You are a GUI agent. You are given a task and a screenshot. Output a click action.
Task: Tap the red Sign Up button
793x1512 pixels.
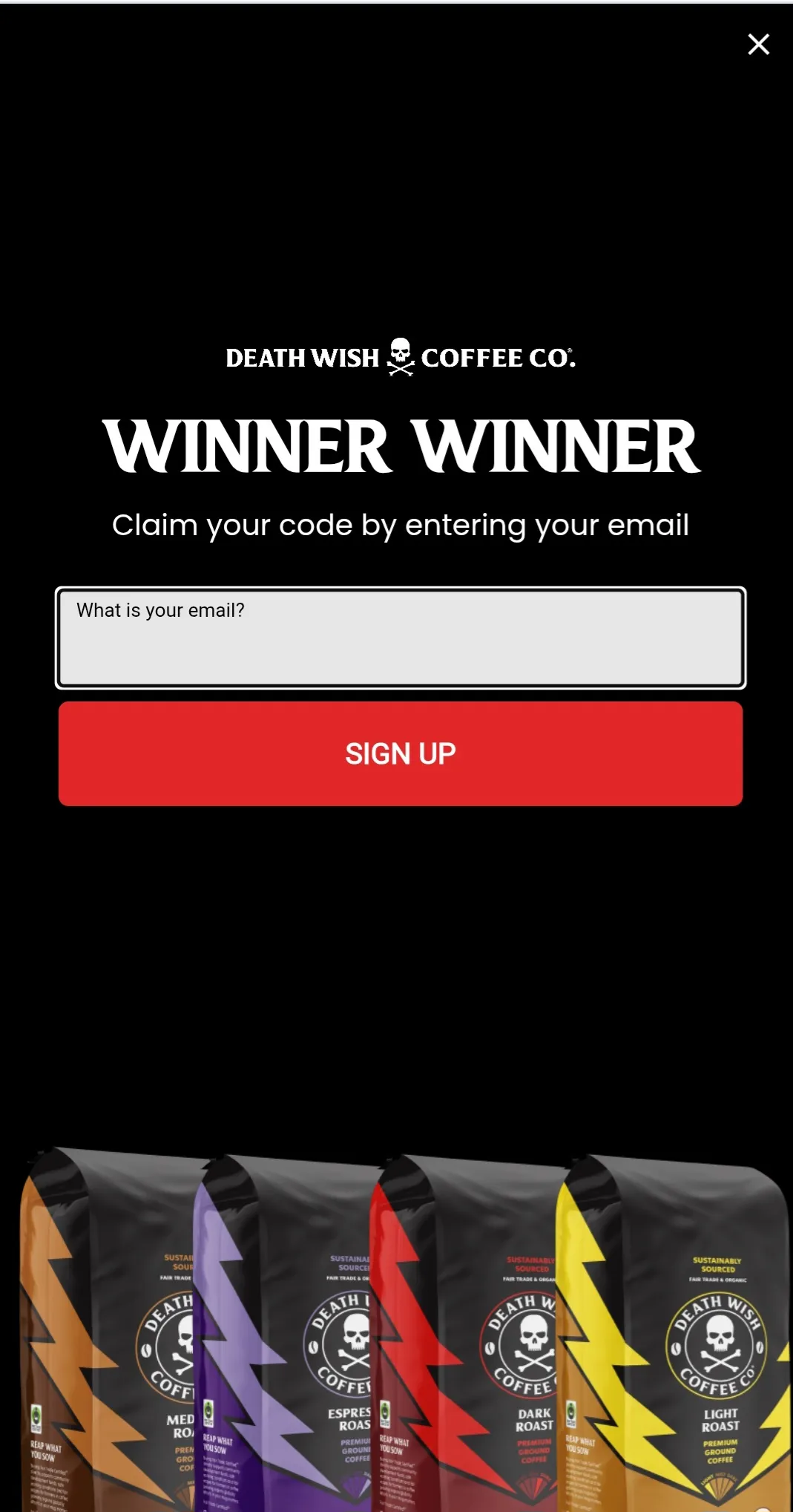pos(401,753)
